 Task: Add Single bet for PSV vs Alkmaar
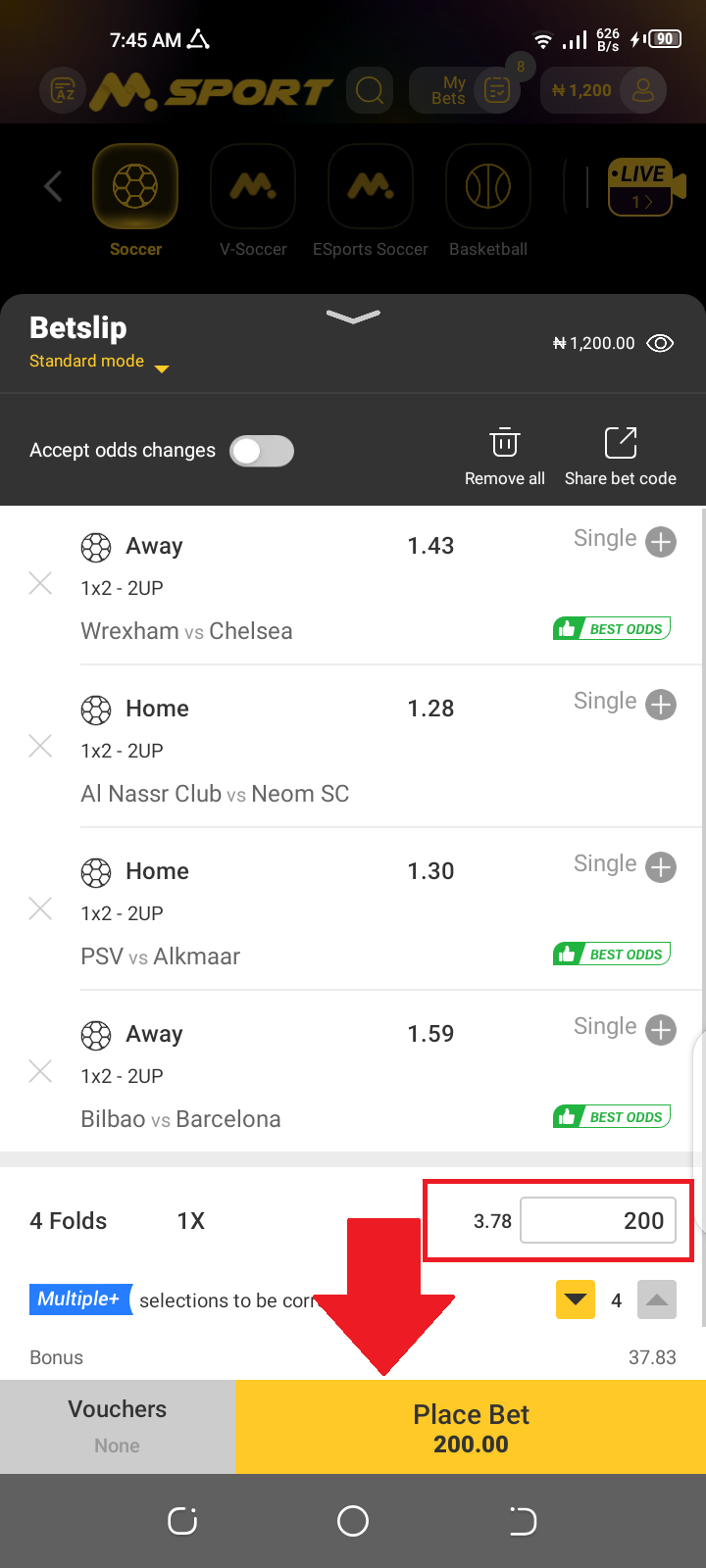[661, 866]
